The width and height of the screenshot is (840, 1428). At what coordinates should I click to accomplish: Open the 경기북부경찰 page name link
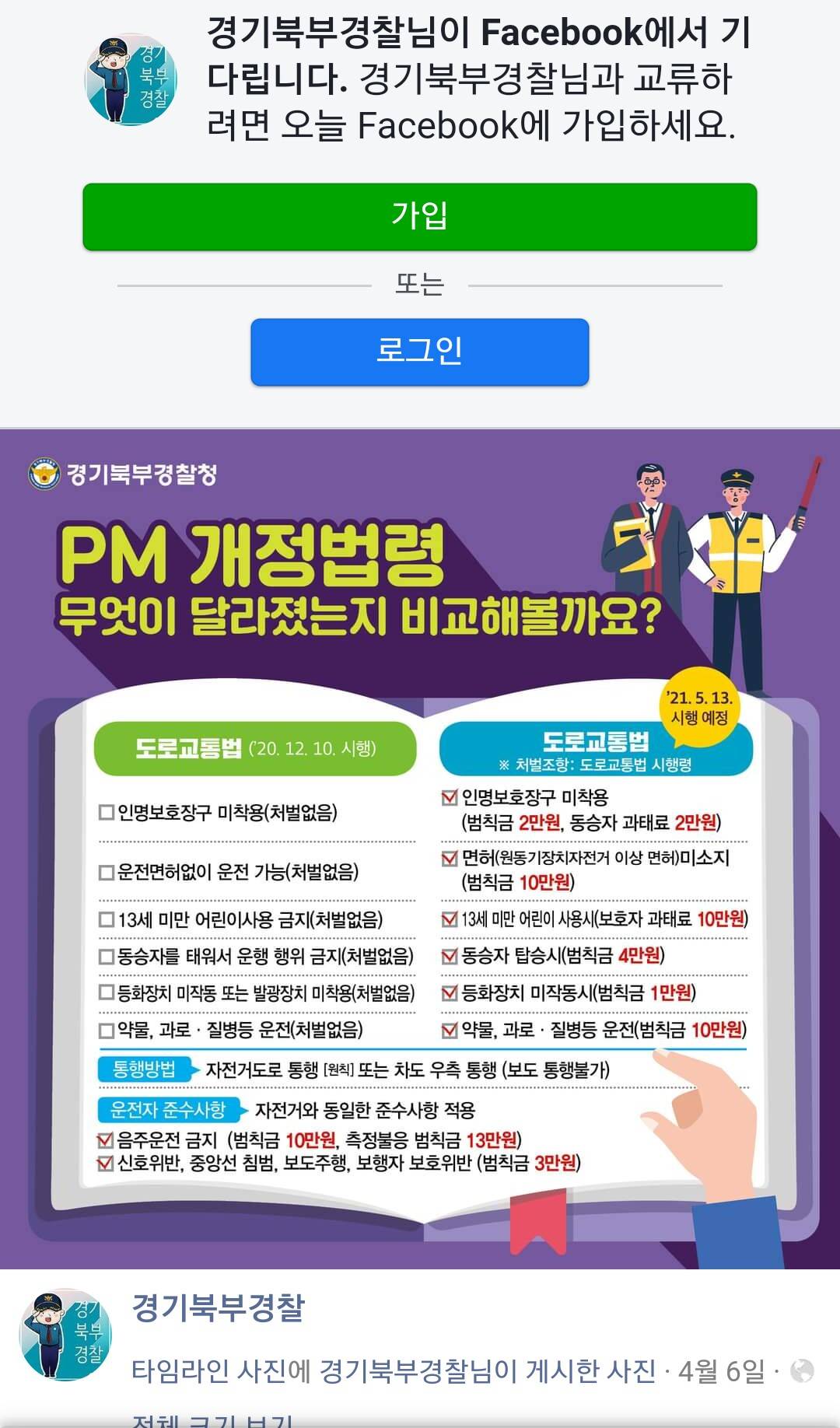coord(219,1307)
